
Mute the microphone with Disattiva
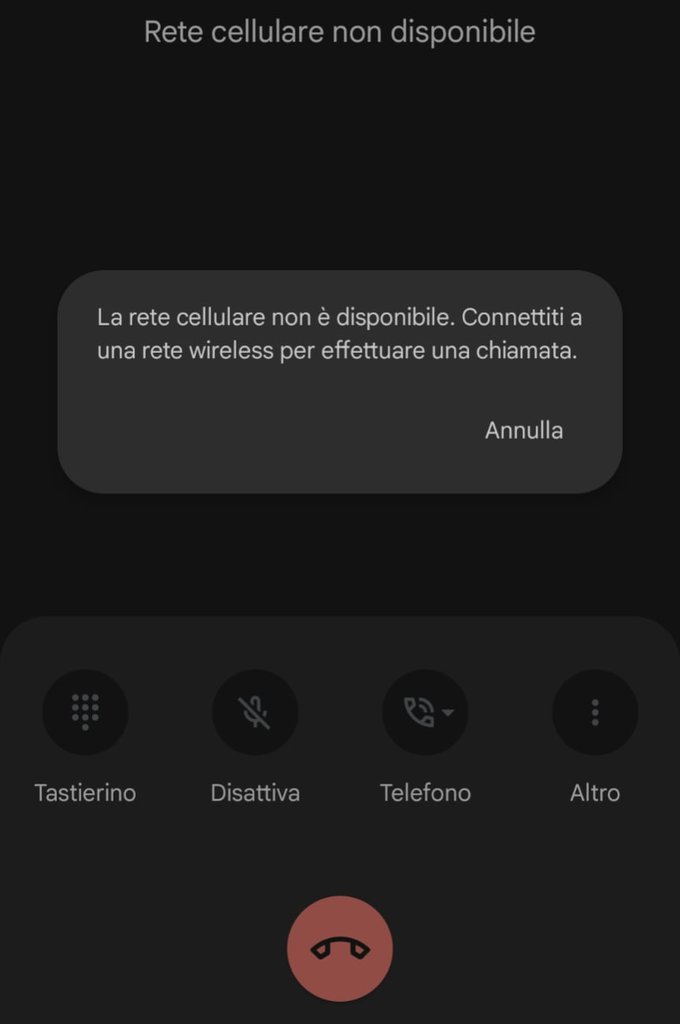coord(255,712)
